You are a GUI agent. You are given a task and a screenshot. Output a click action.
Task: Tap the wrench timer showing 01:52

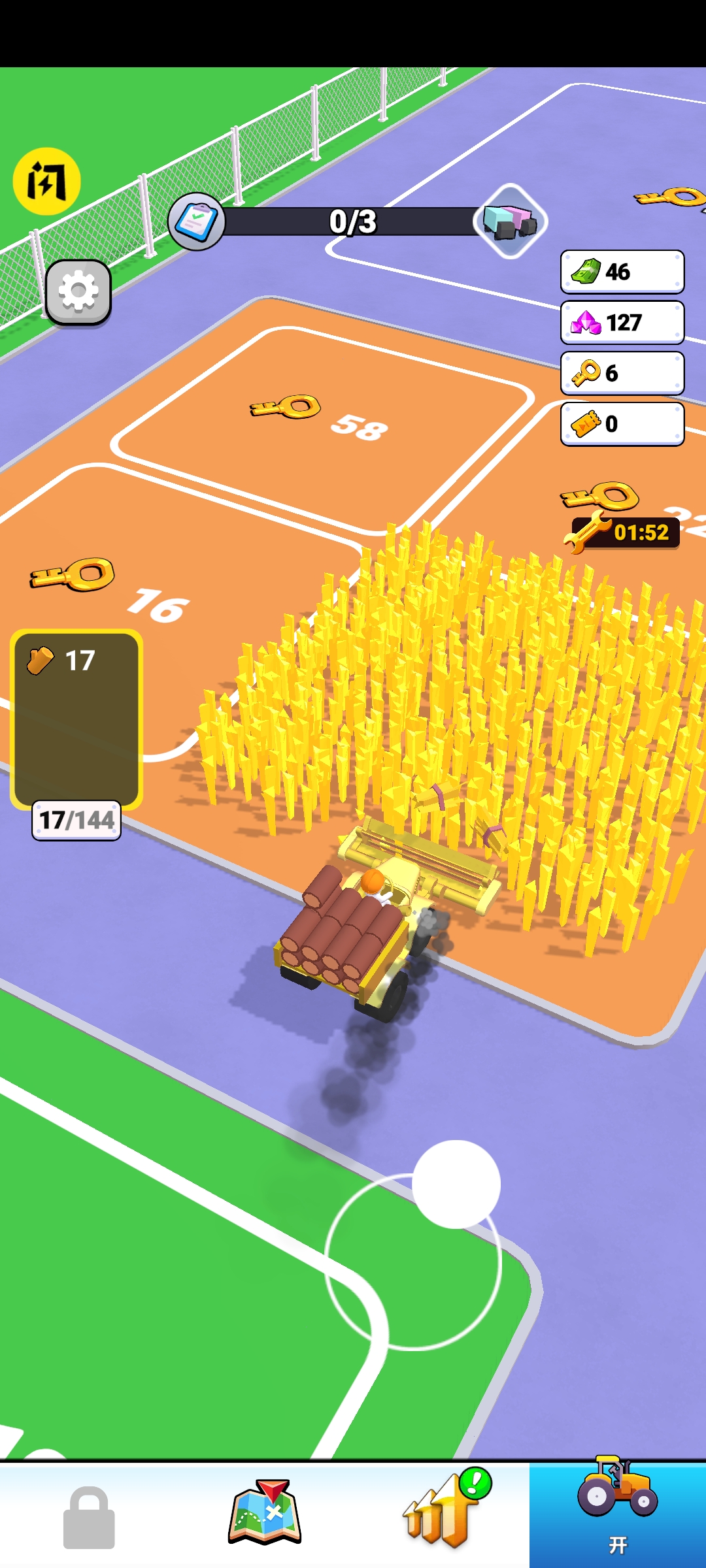(624, 533)
